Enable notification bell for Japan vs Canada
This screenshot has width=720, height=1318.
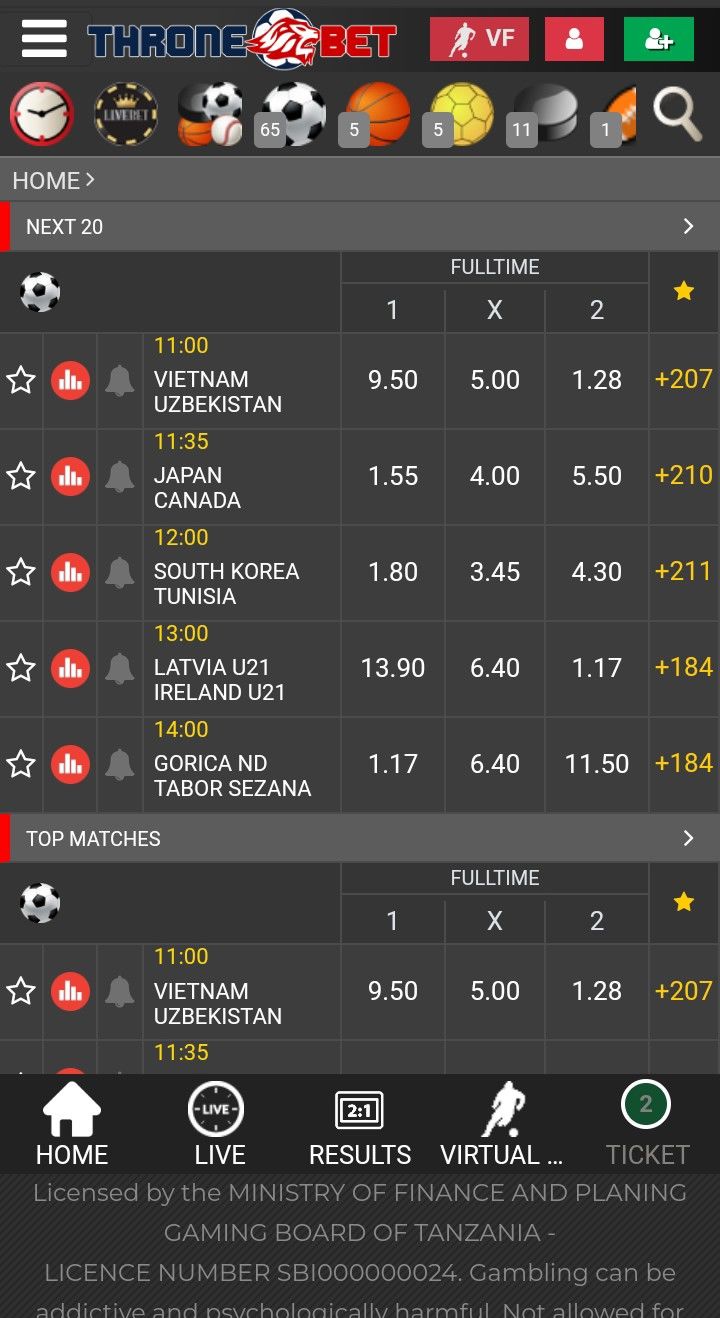pos(119,476)
